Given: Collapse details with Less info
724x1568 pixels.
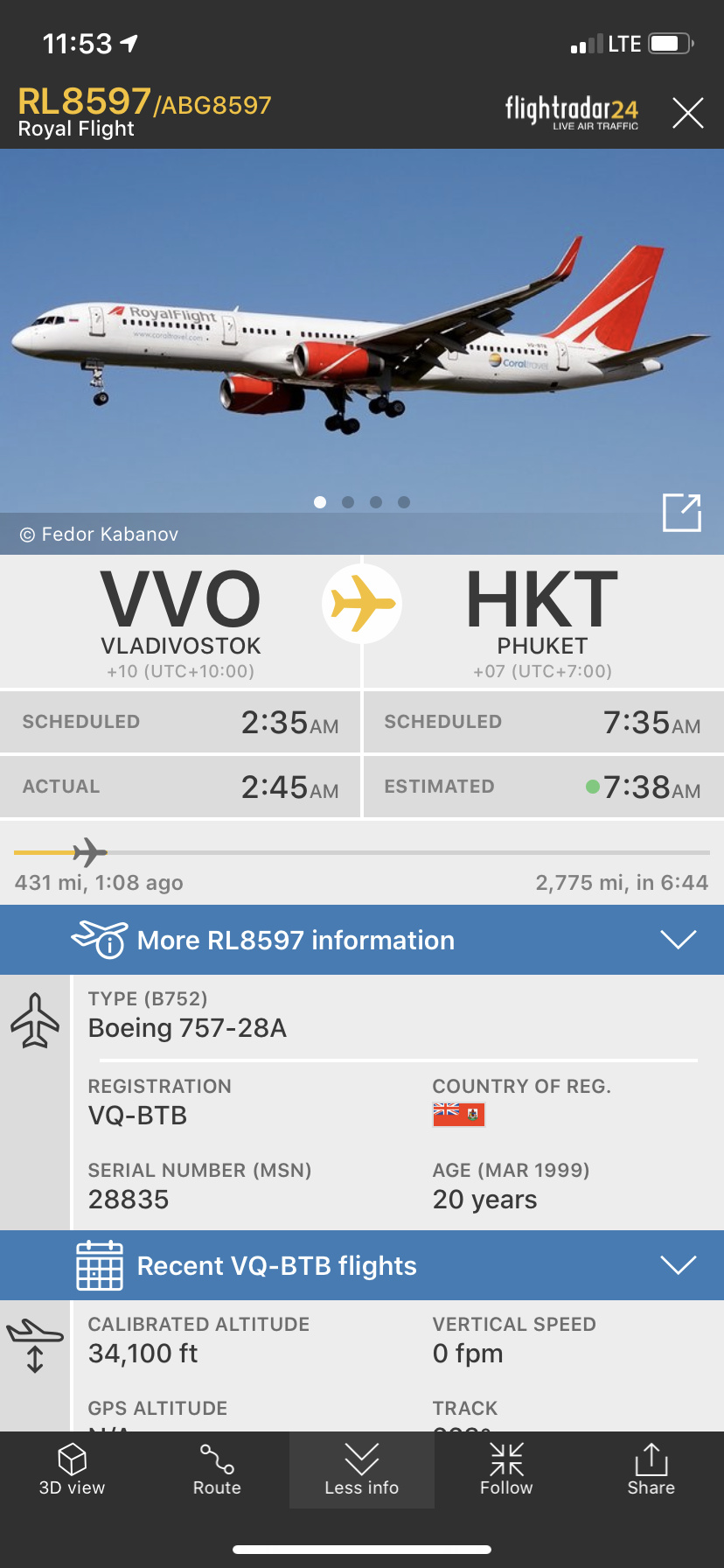Looking at the screenshot, I should 361,1470.
